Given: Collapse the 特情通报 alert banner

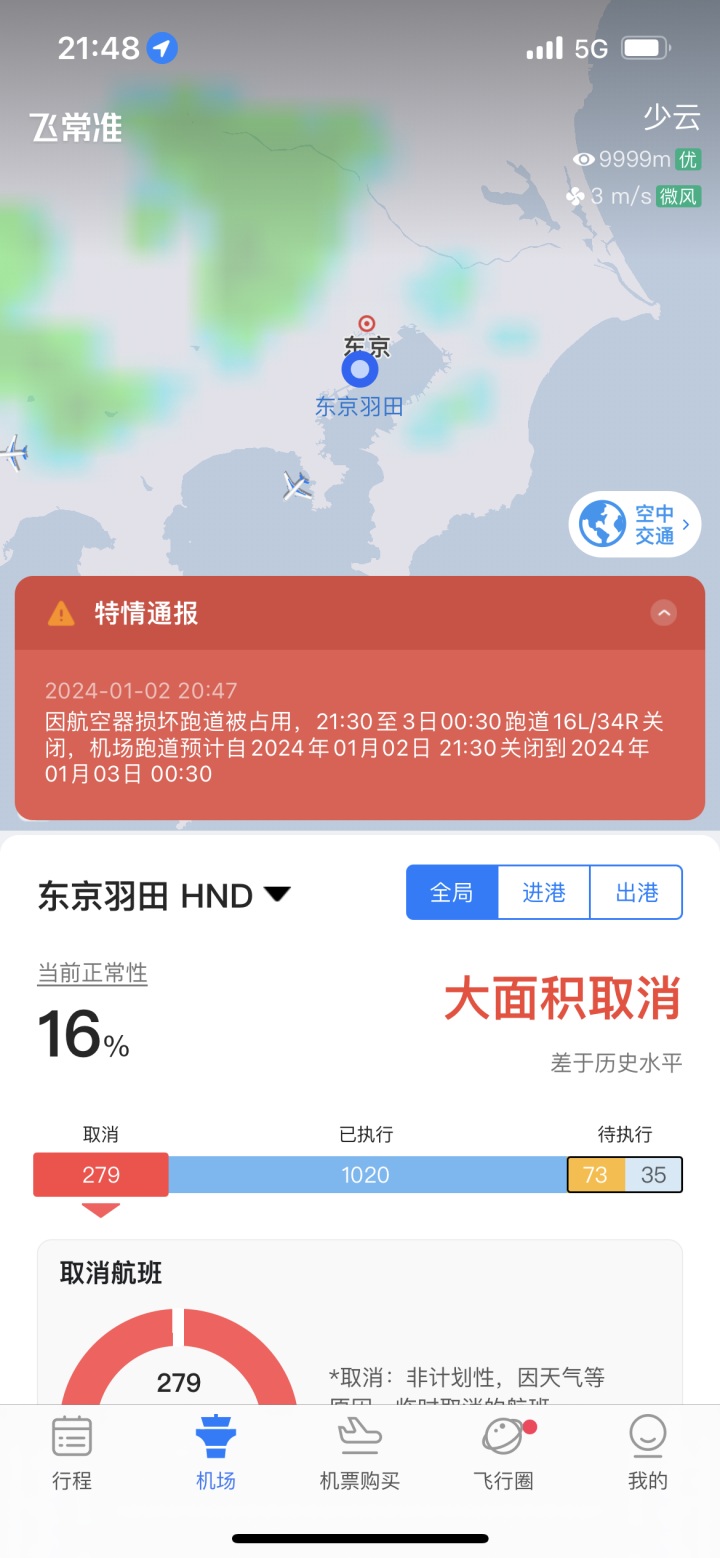Looking at the screenshot, I should click(663, 613).
